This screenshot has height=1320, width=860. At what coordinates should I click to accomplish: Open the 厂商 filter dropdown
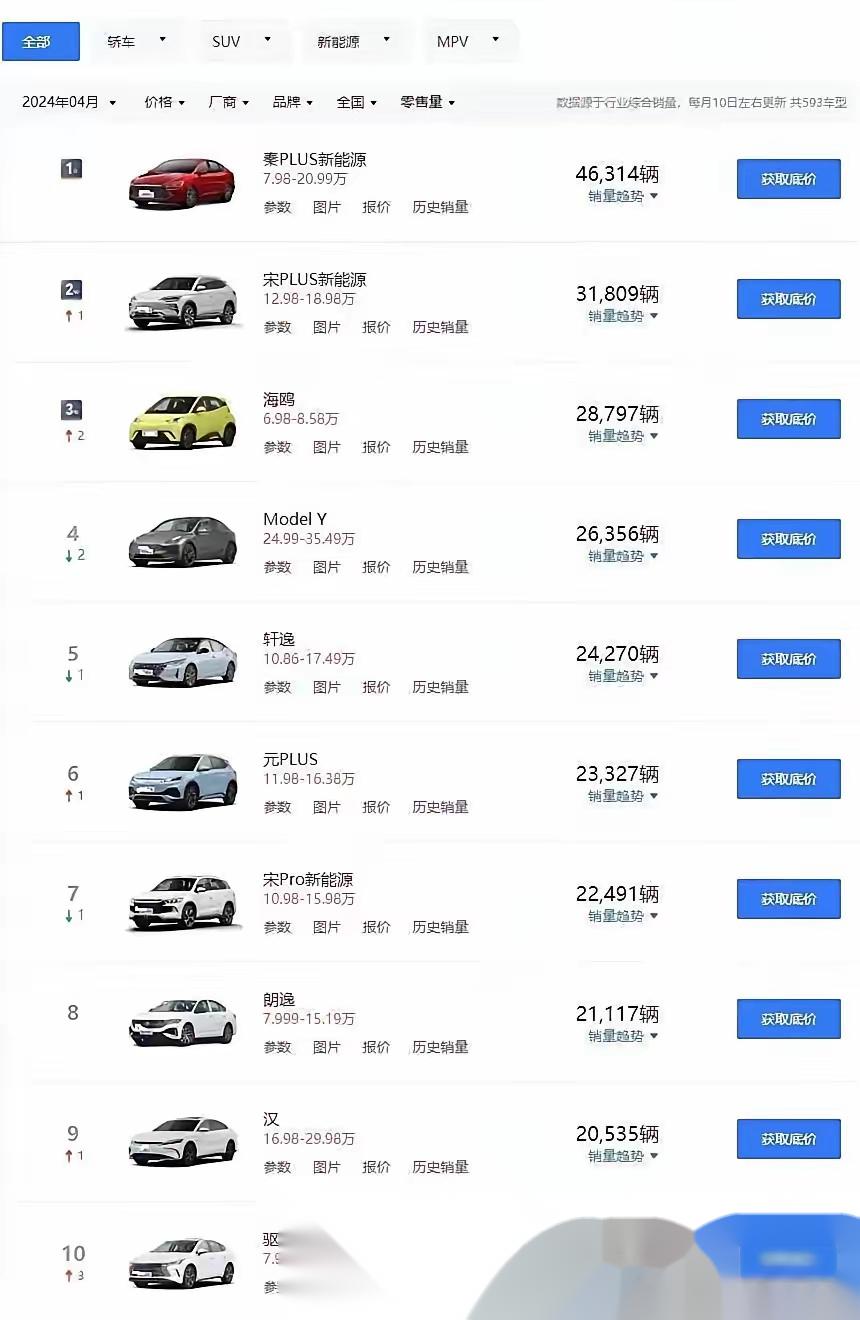pos(228,102)
